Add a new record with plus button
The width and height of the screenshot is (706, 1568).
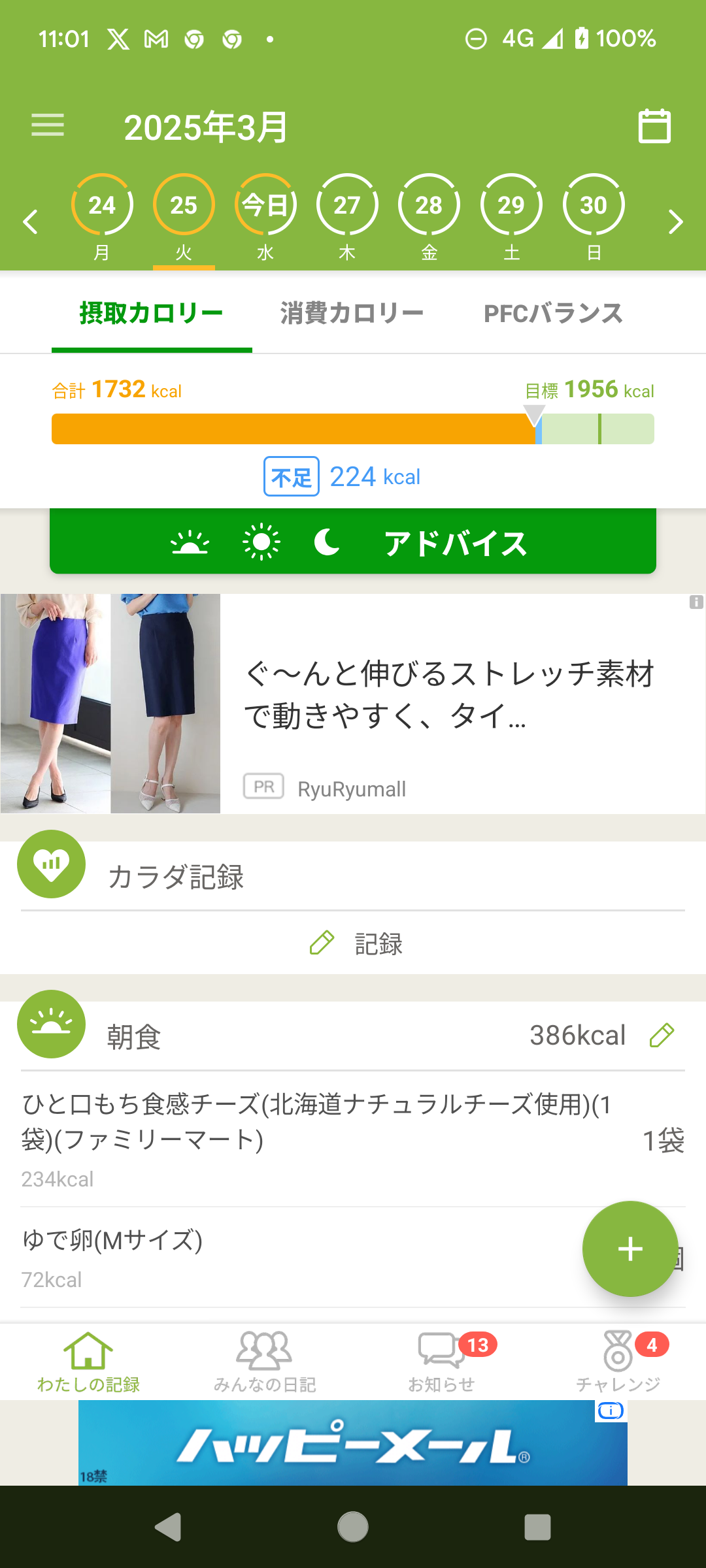(630, 1249)
